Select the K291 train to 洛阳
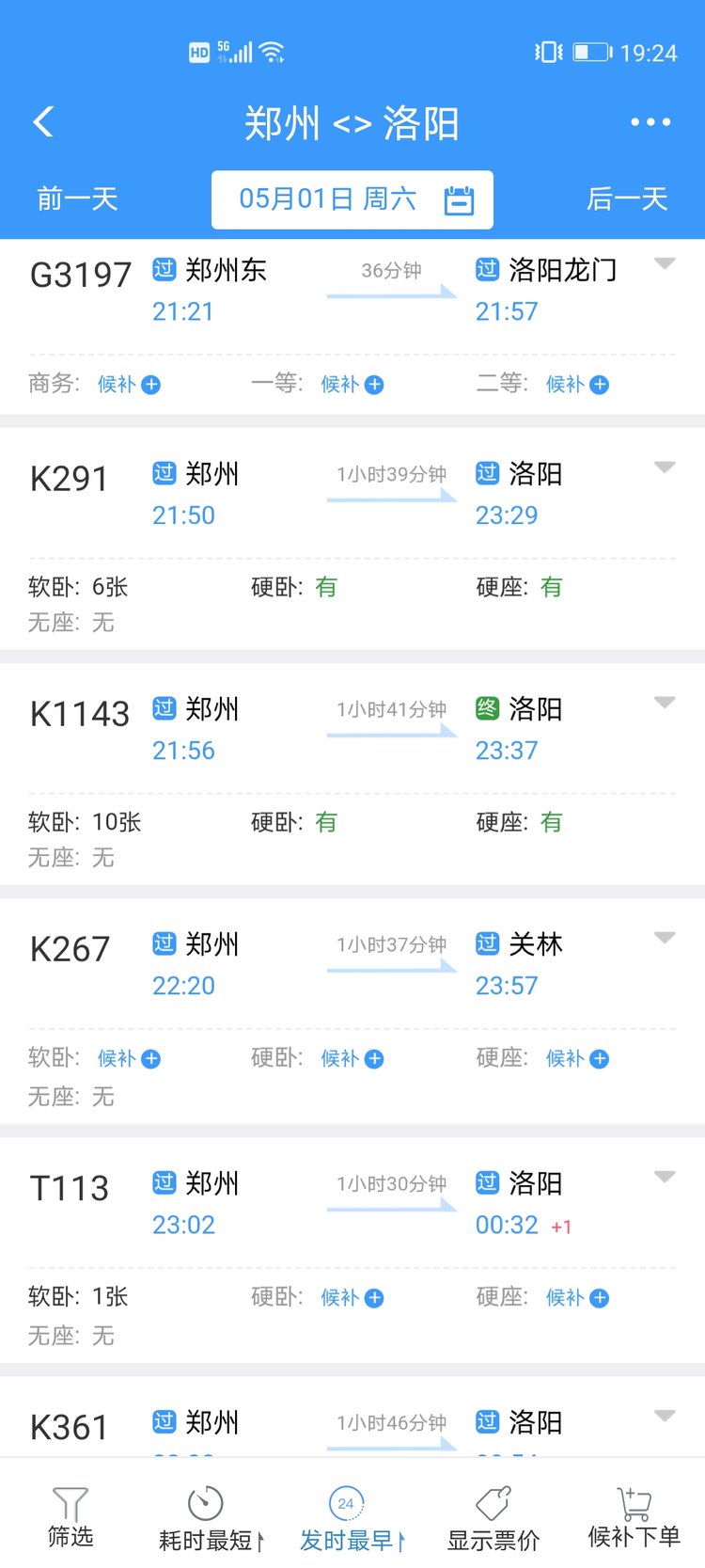 [70, 480]
